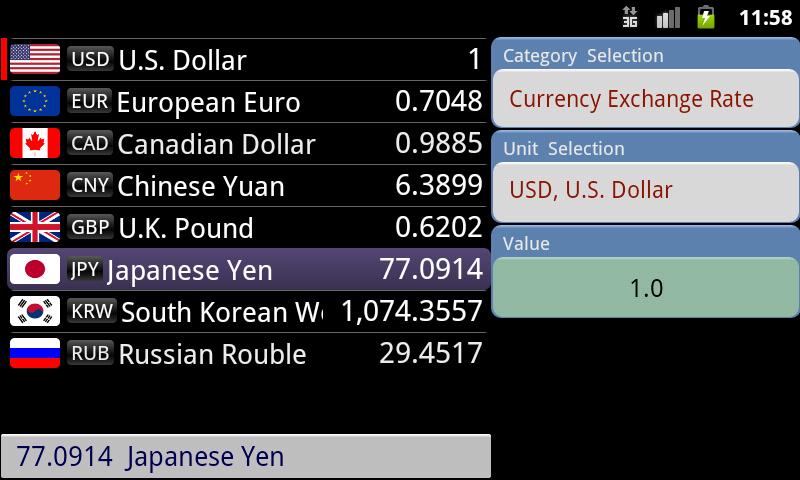Viewport: 800px width, 480px height.
Task: Pick the U.K. Pound row
Action: tap(246, 228)
